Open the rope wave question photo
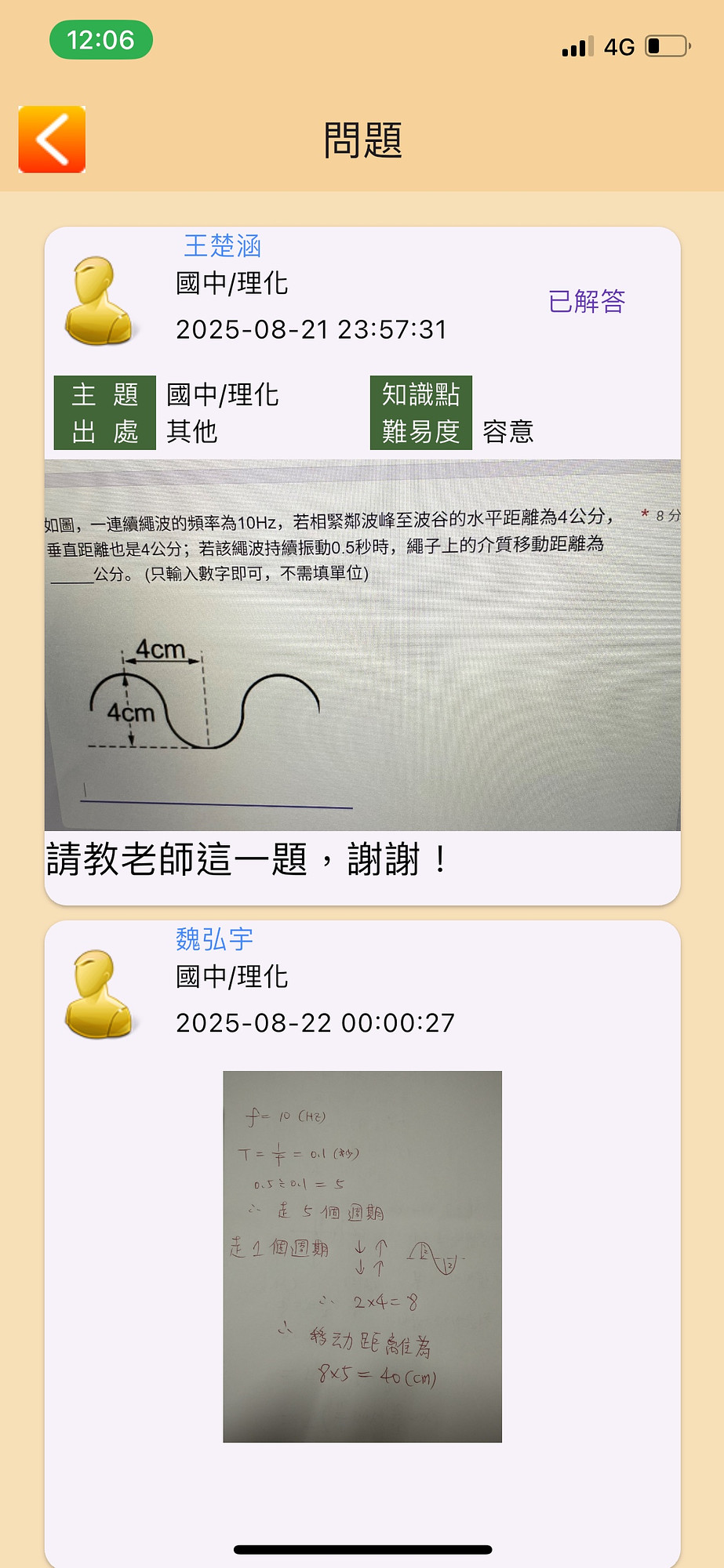724x1568 pixels. pos(362,644)
